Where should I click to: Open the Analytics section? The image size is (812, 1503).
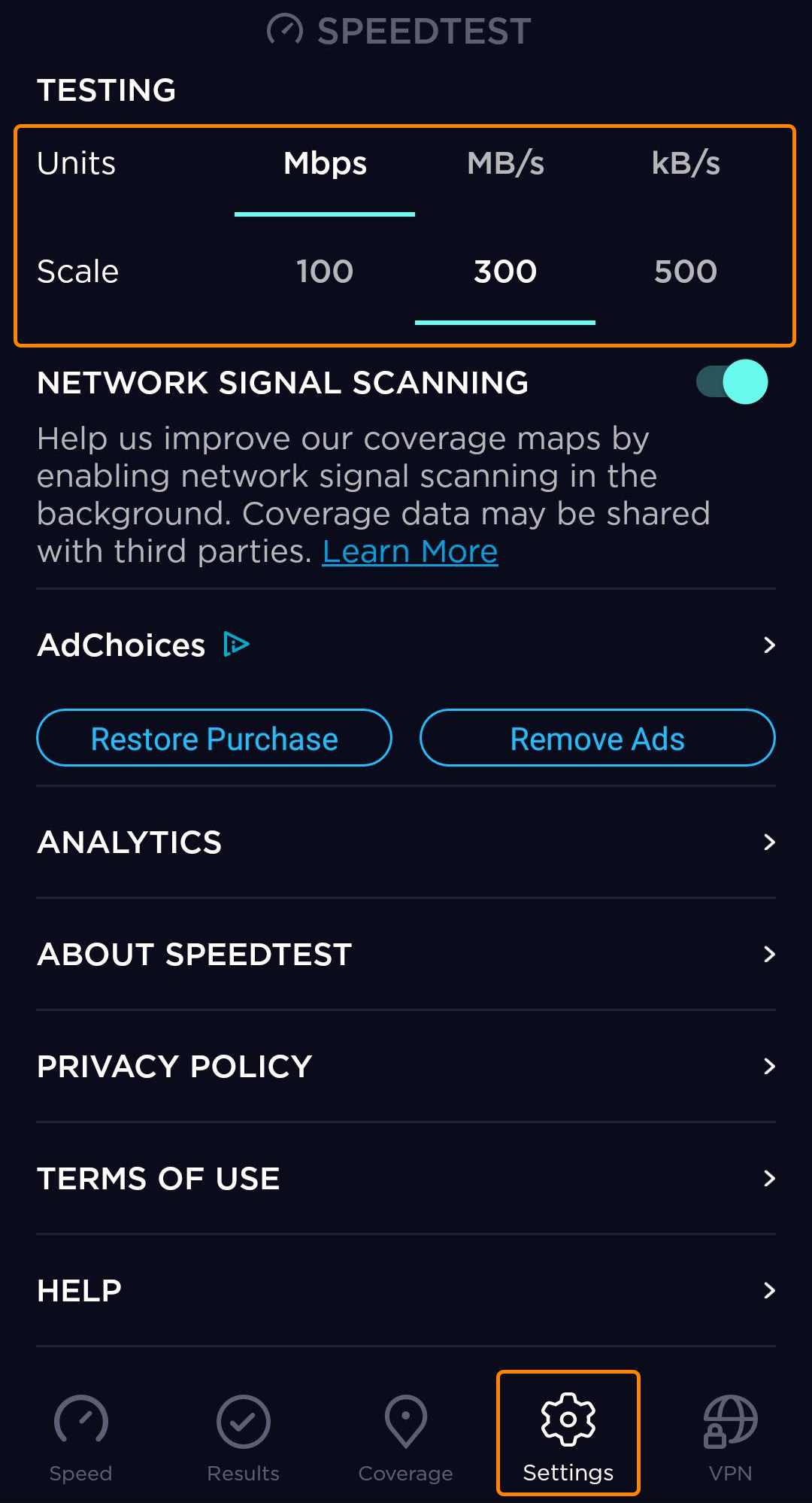pyautogui.click(x=406, y=842)
